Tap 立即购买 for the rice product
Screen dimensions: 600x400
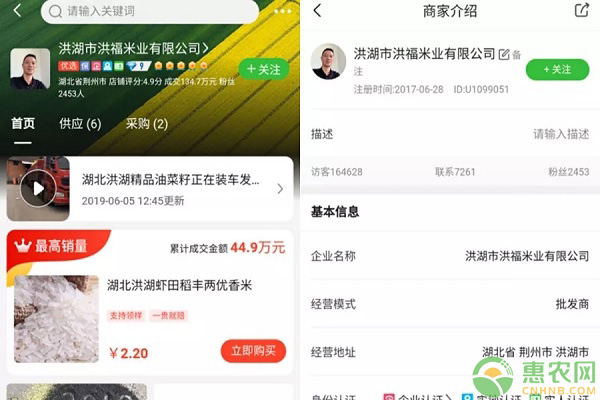coord(253,351)
